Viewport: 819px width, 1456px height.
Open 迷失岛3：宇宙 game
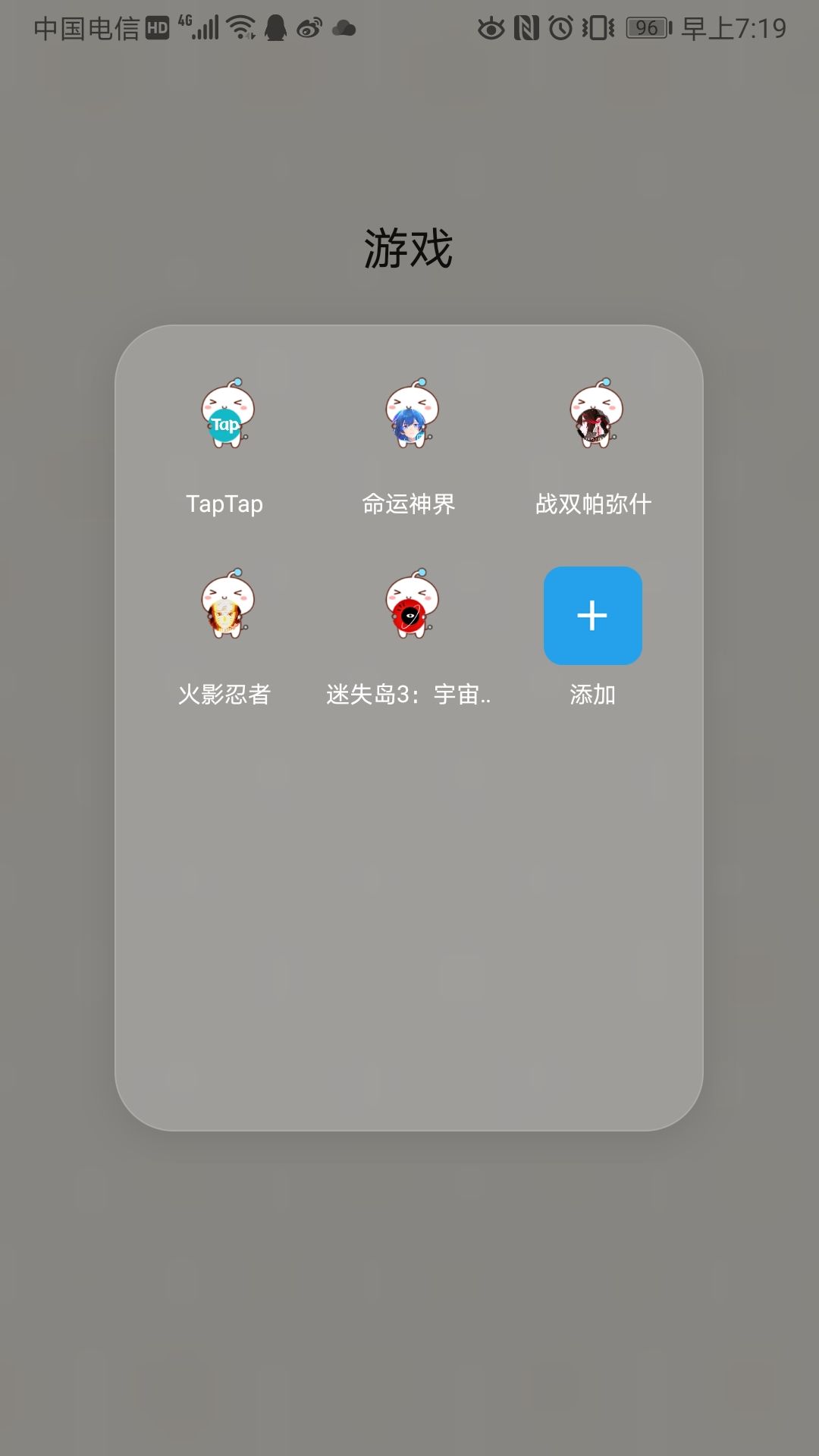[x=410, y=604]
